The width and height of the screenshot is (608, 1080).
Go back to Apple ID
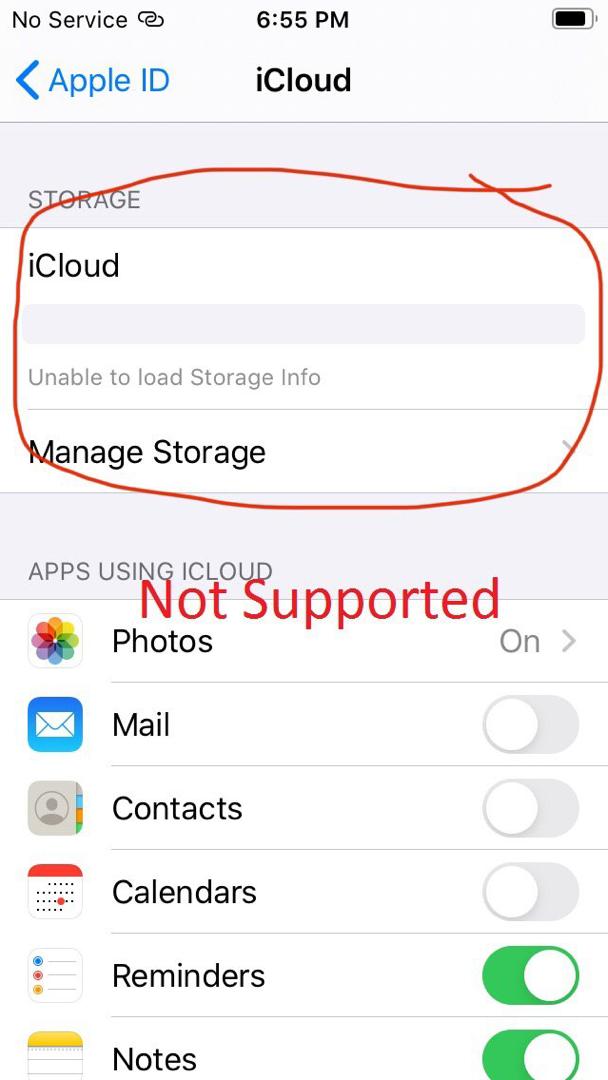pos(92,81)
